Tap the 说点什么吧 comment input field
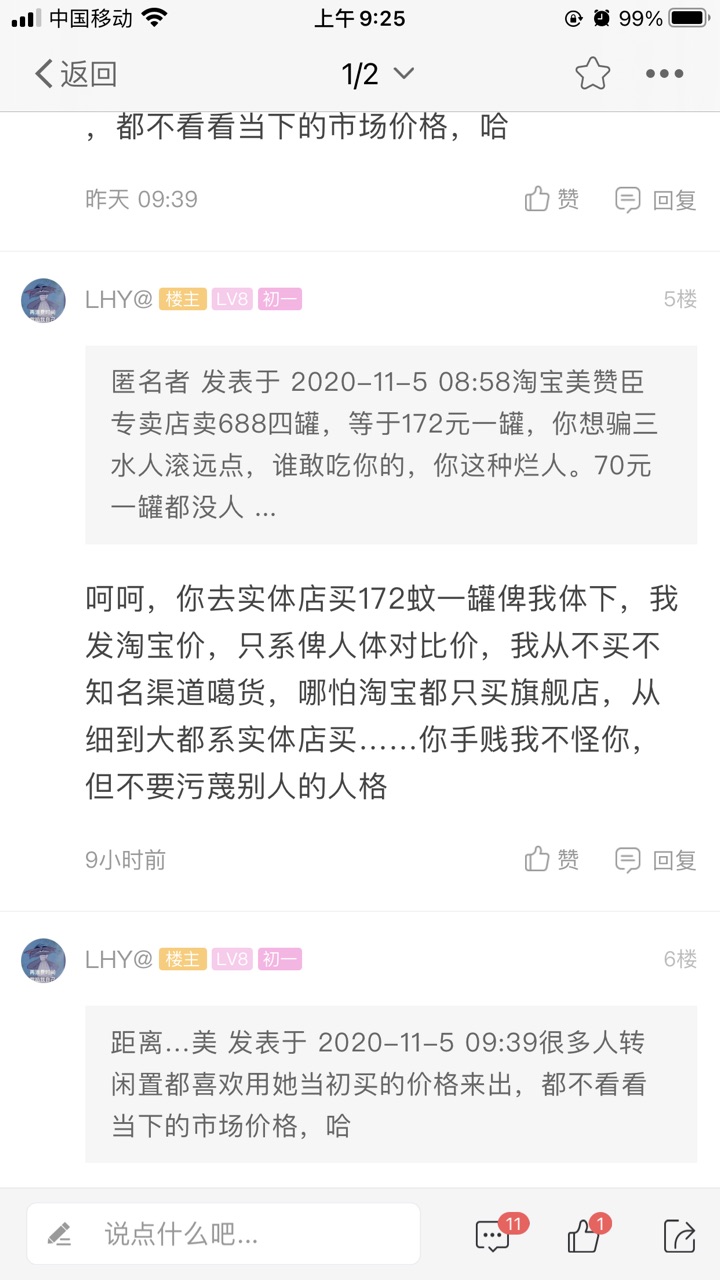This screenshot has height=1280, width=720. [224, 1233]
